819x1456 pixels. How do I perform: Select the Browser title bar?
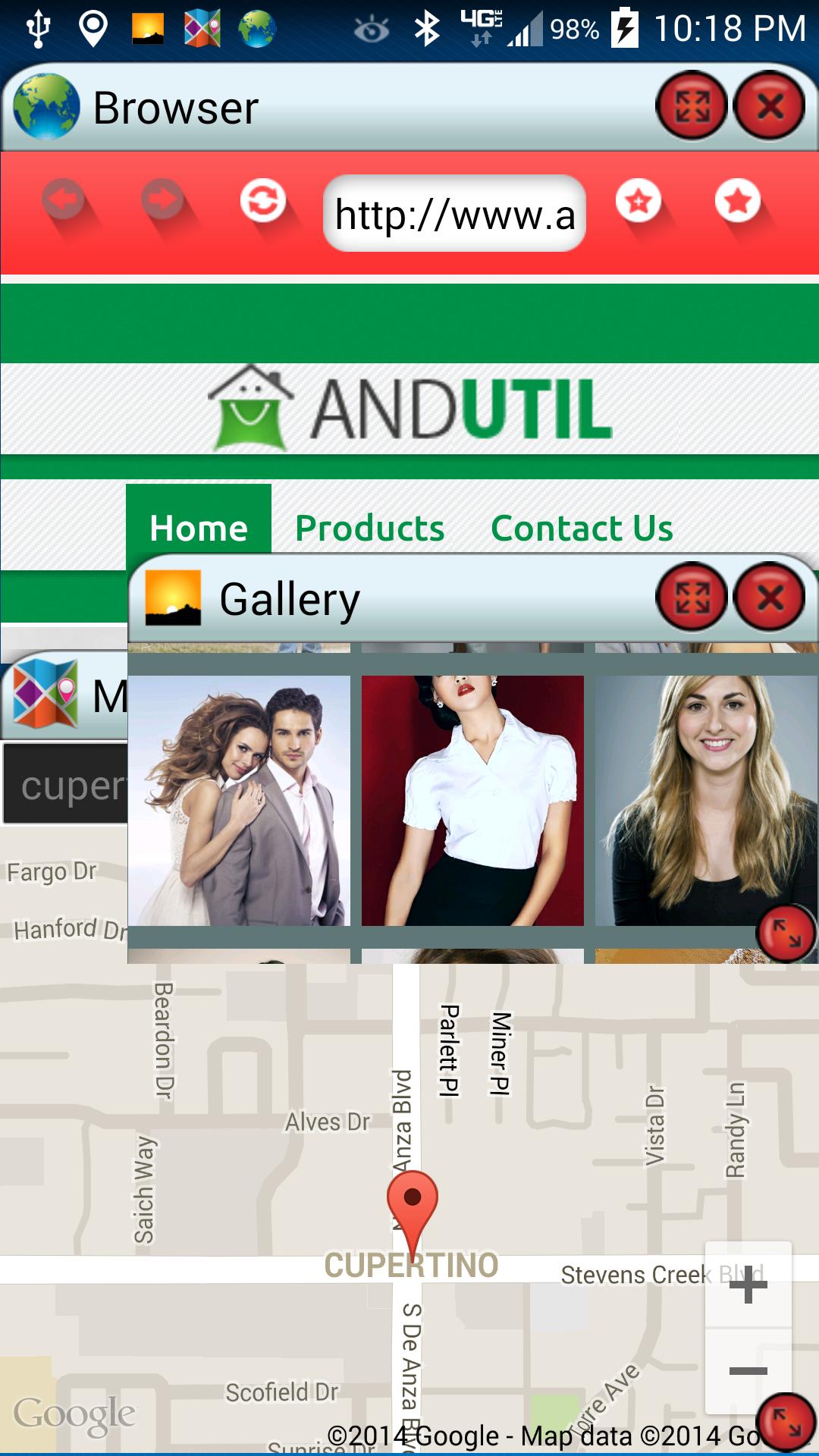(x=379, y=106)
